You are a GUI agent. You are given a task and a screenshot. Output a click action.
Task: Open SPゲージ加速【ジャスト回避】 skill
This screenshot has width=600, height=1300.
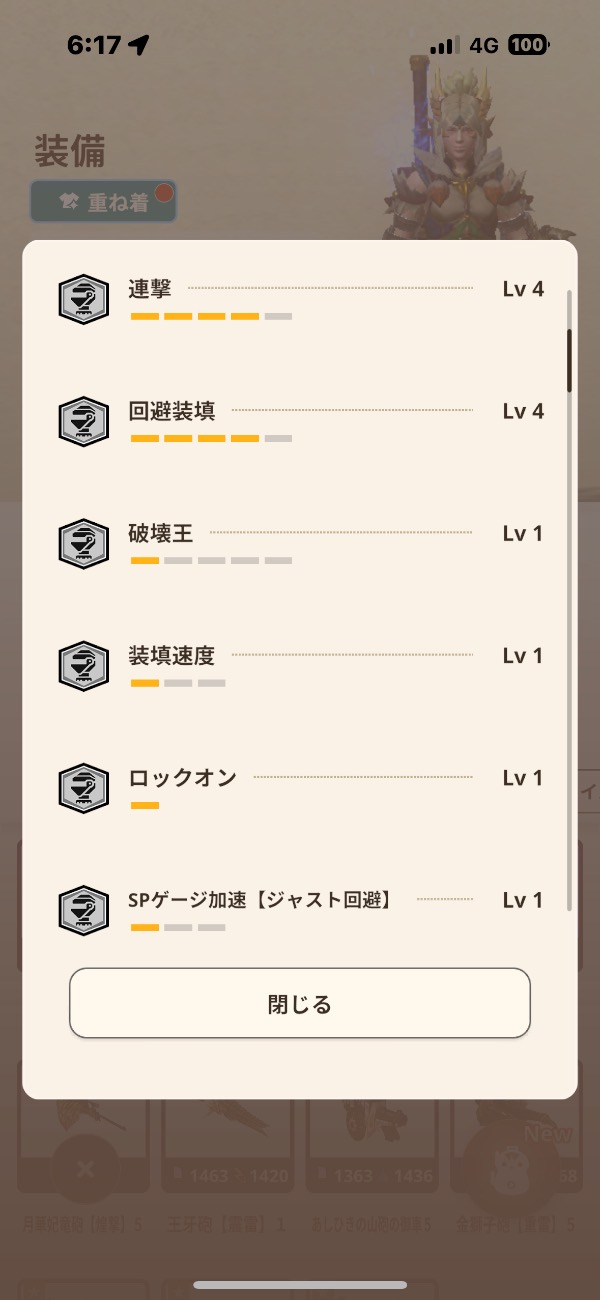(x=300, y=910)
